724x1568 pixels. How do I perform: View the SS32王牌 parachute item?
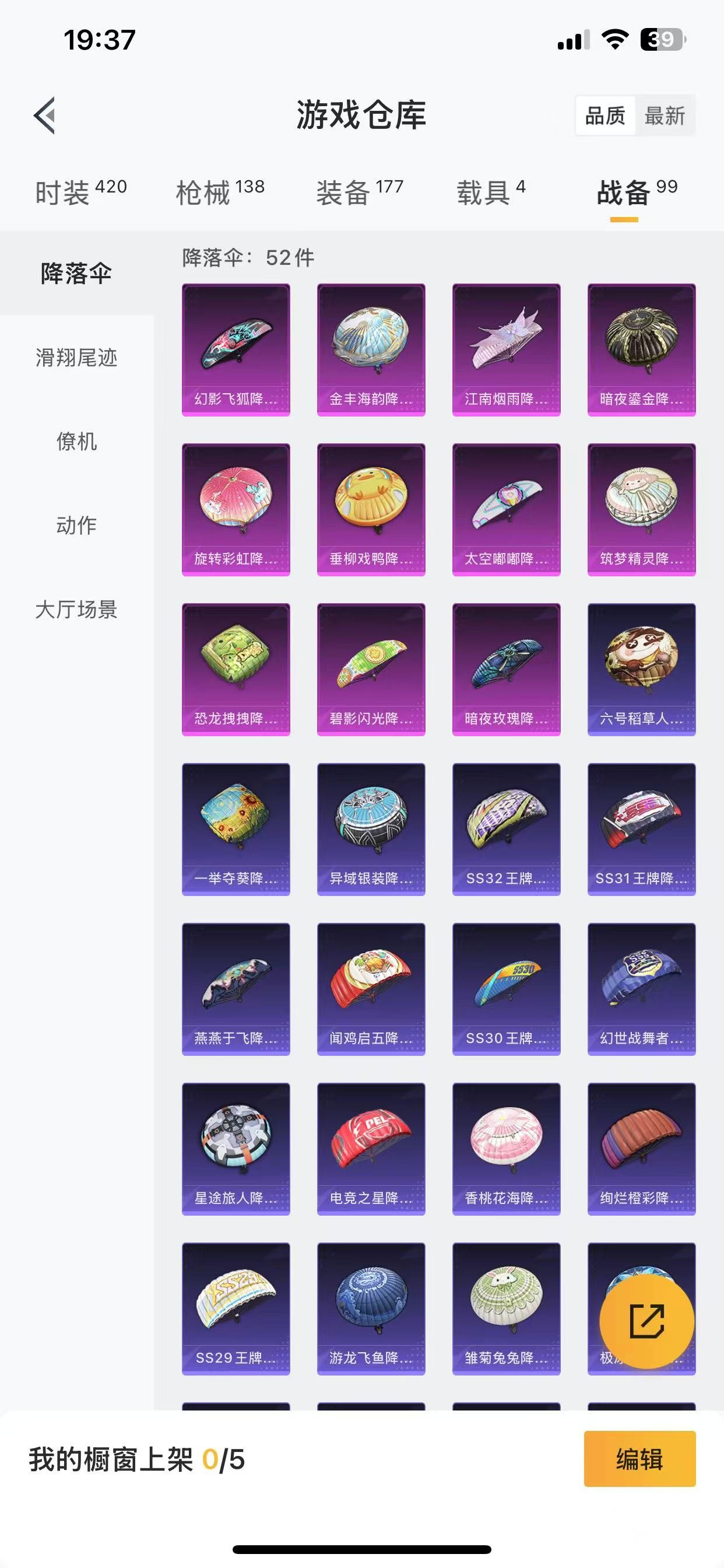[x=506, y=829]
